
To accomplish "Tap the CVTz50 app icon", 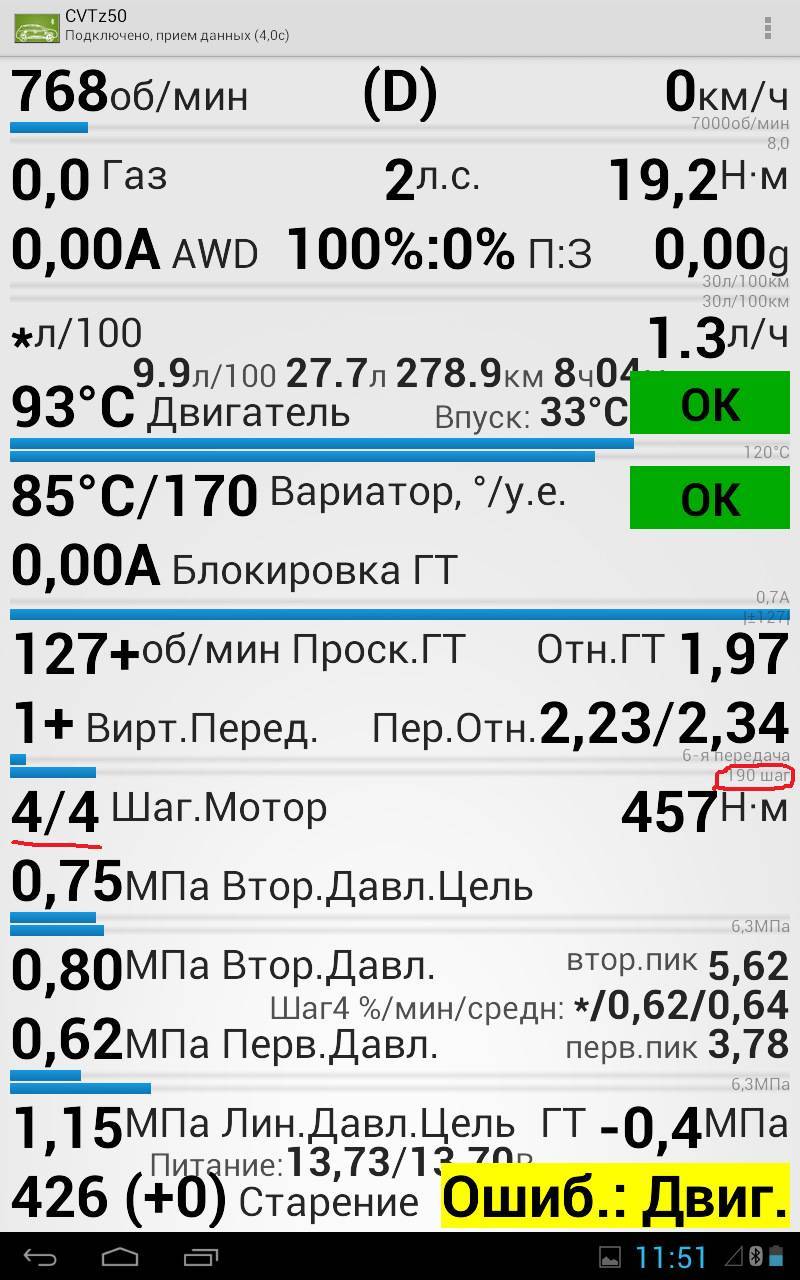I will tap(36, 27).
